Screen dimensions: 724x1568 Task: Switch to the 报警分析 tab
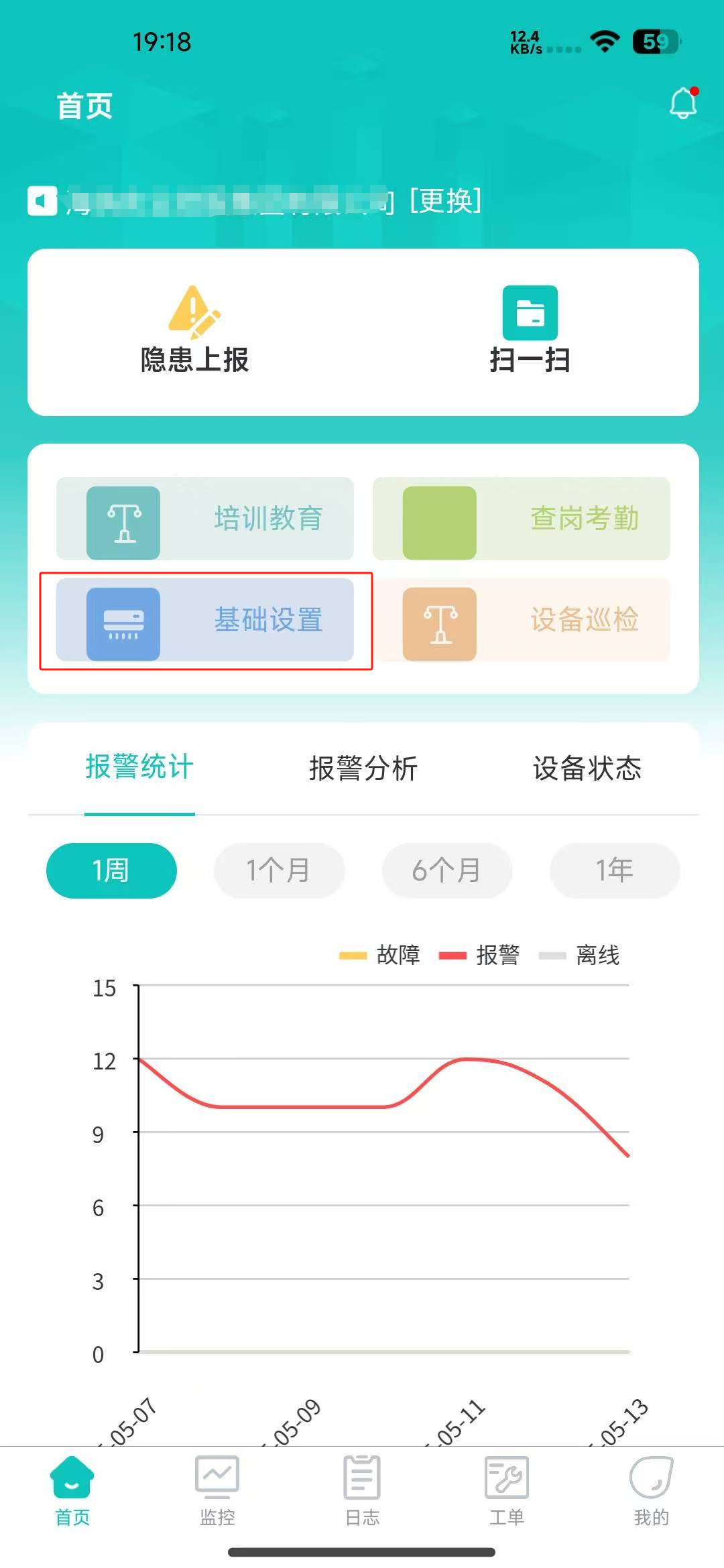pyautogui.click(x=363, y=769)
